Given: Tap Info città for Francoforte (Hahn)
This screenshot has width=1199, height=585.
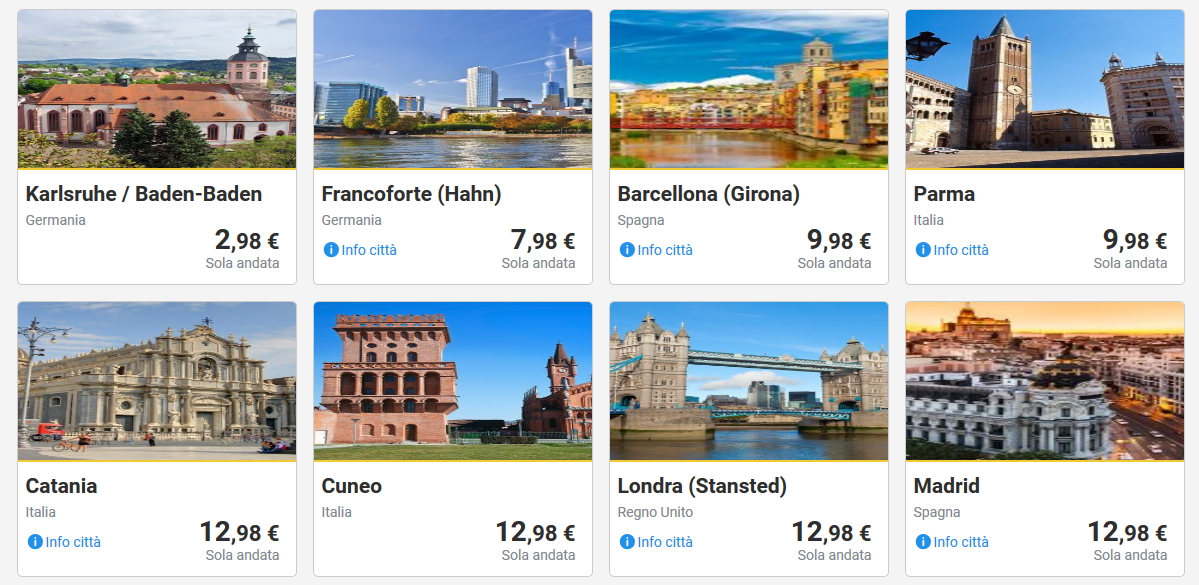Looking at the screenshot, I should pyautogui.click(x=361, y=250).
